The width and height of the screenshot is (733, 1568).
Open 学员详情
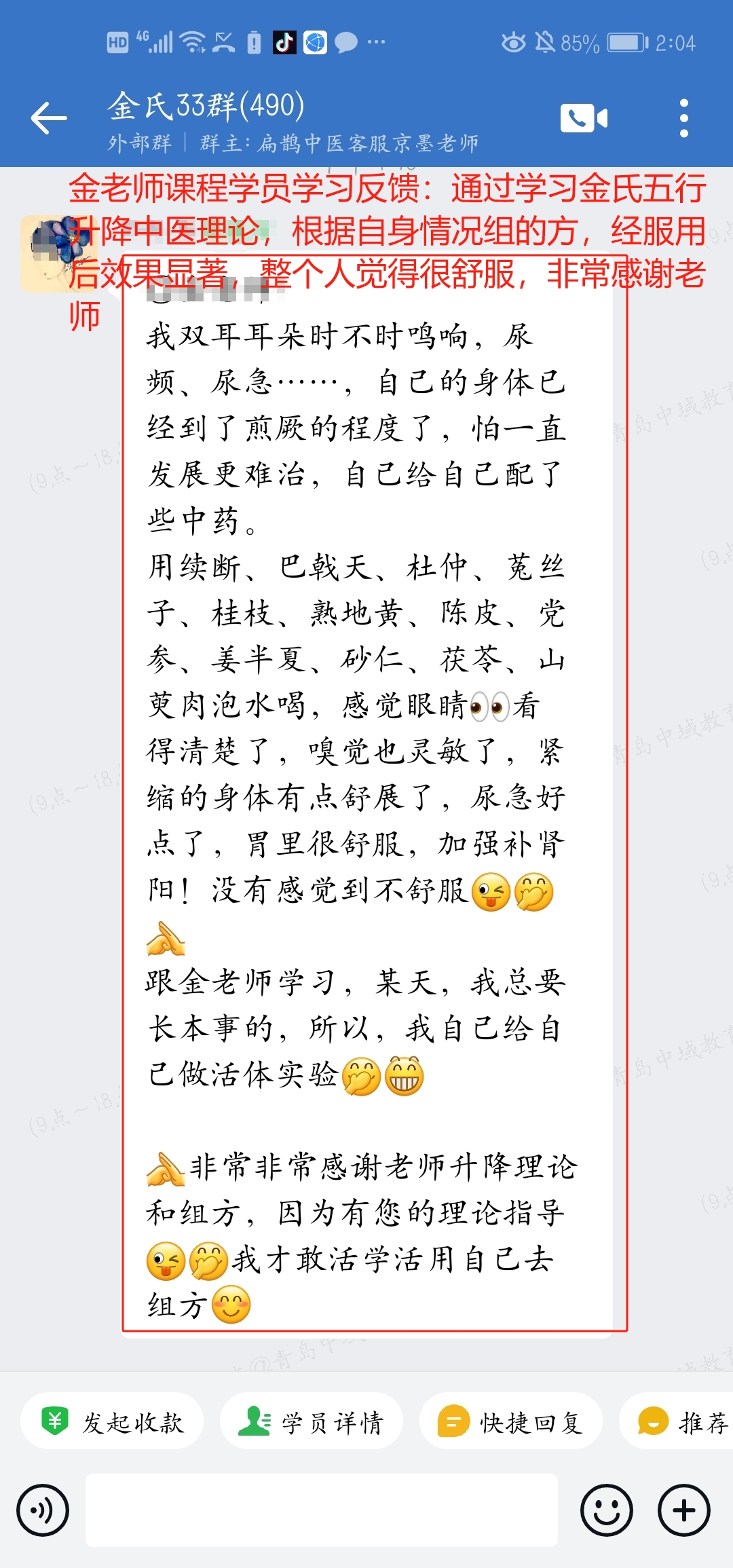pyautogui.click(x=312, y=1422)
